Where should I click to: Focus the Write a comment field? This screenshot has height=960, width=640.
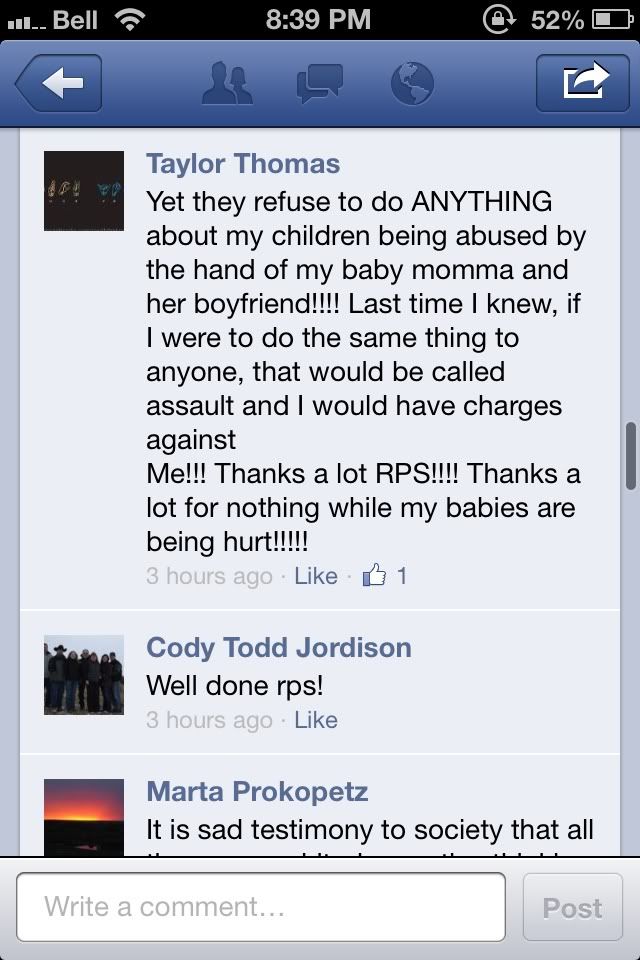pos(260,907)
